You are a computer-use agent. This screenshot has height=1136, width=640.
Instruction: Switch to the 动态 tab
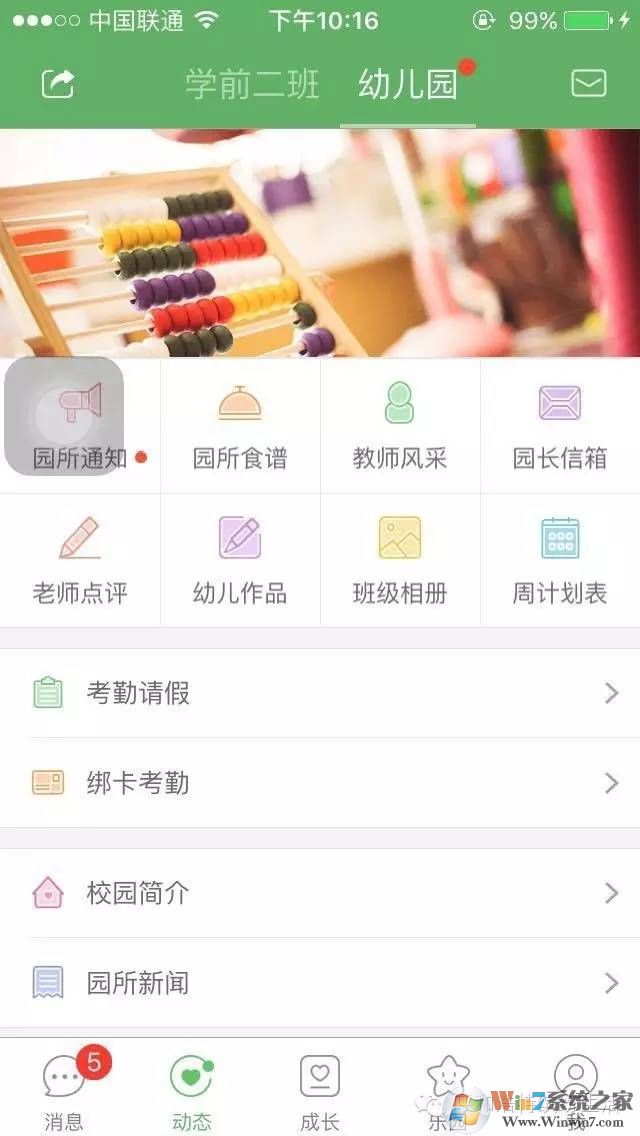pyautogui.click(x=191, y=1089)
